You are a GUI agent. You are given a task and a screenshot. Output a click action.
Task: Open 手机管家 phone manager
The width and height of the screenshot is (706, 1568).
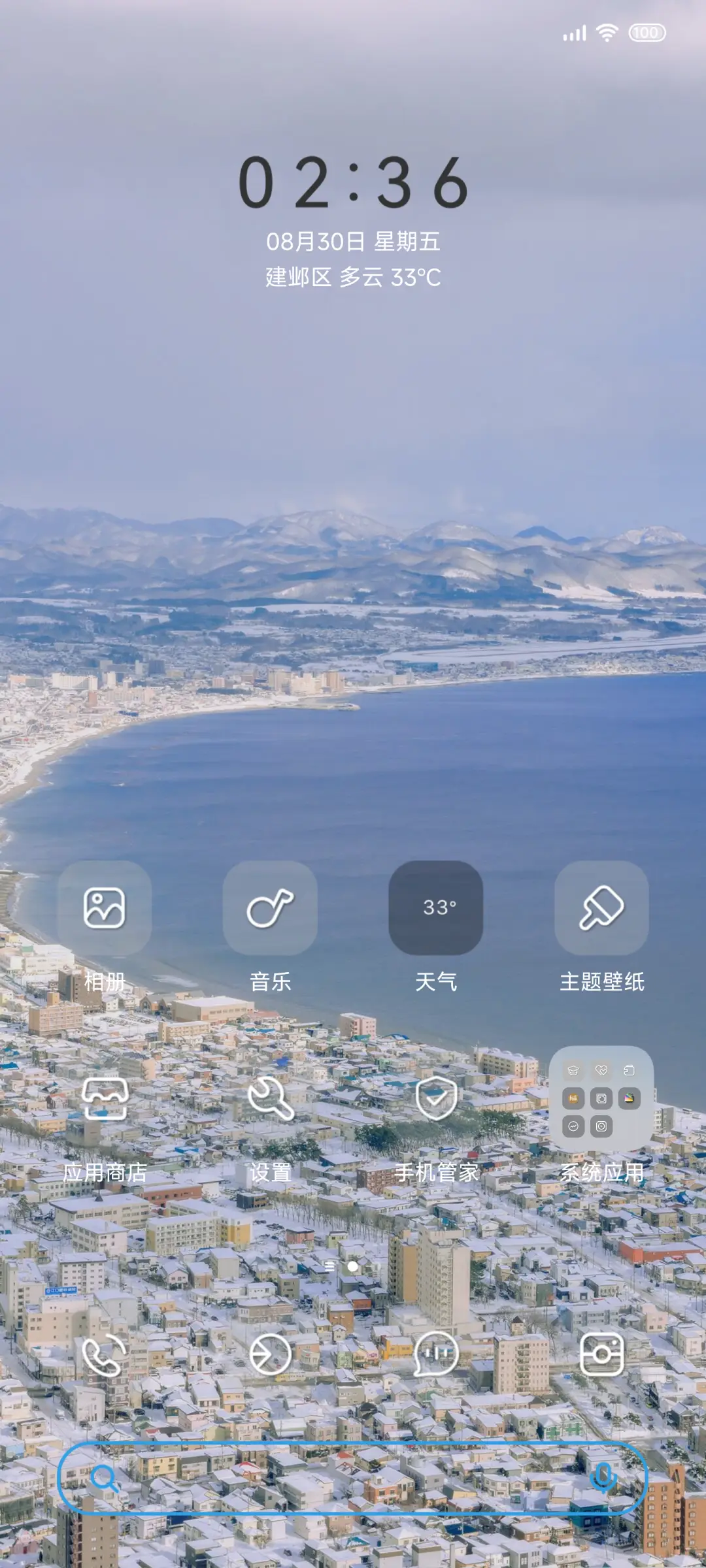[437, 1098]
